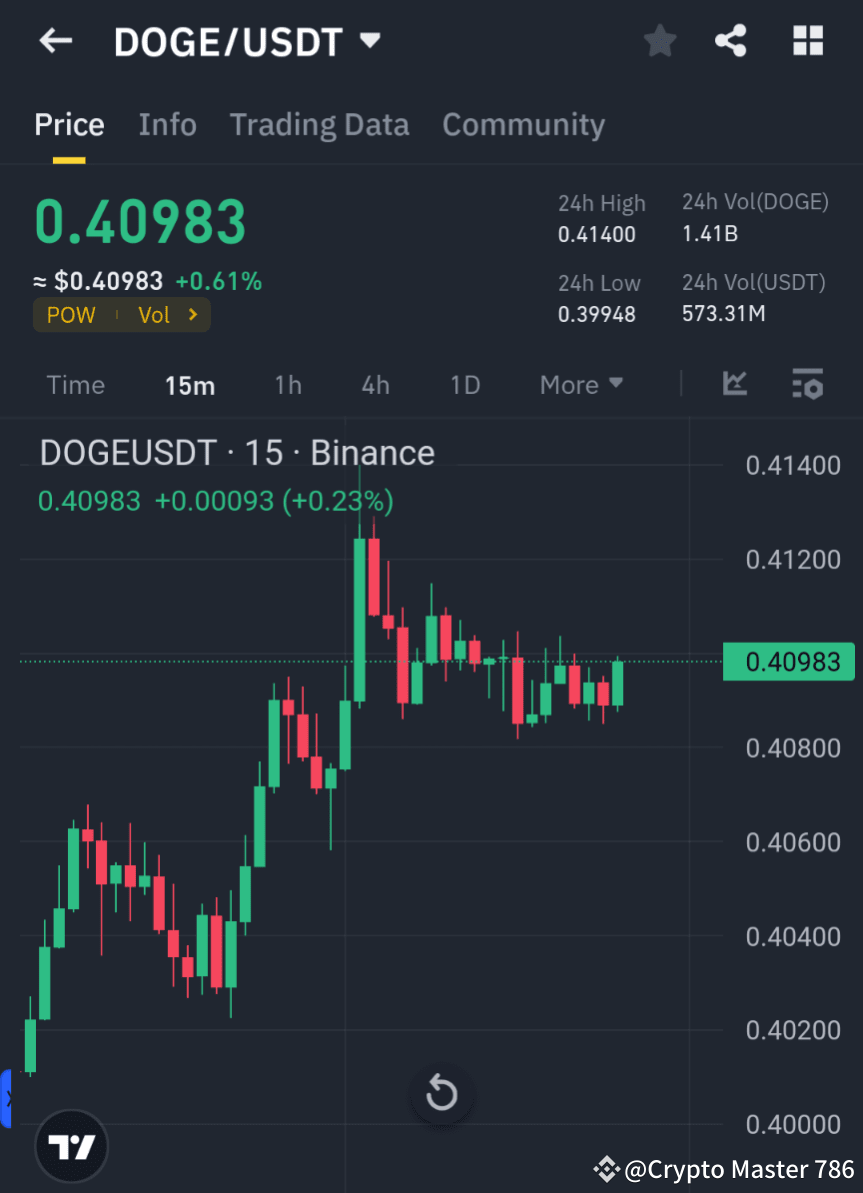
Task: Select the 1h candlestick interval
Action: click(x=288, y=384)
